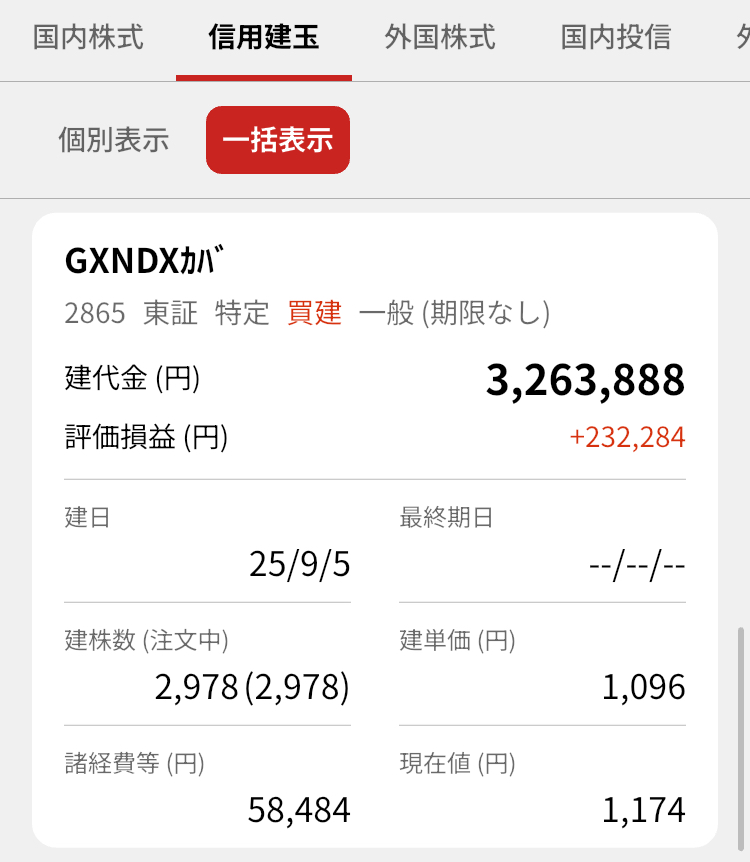
Task: Select the 信用建玉 tab
Action: coord(264,38)
